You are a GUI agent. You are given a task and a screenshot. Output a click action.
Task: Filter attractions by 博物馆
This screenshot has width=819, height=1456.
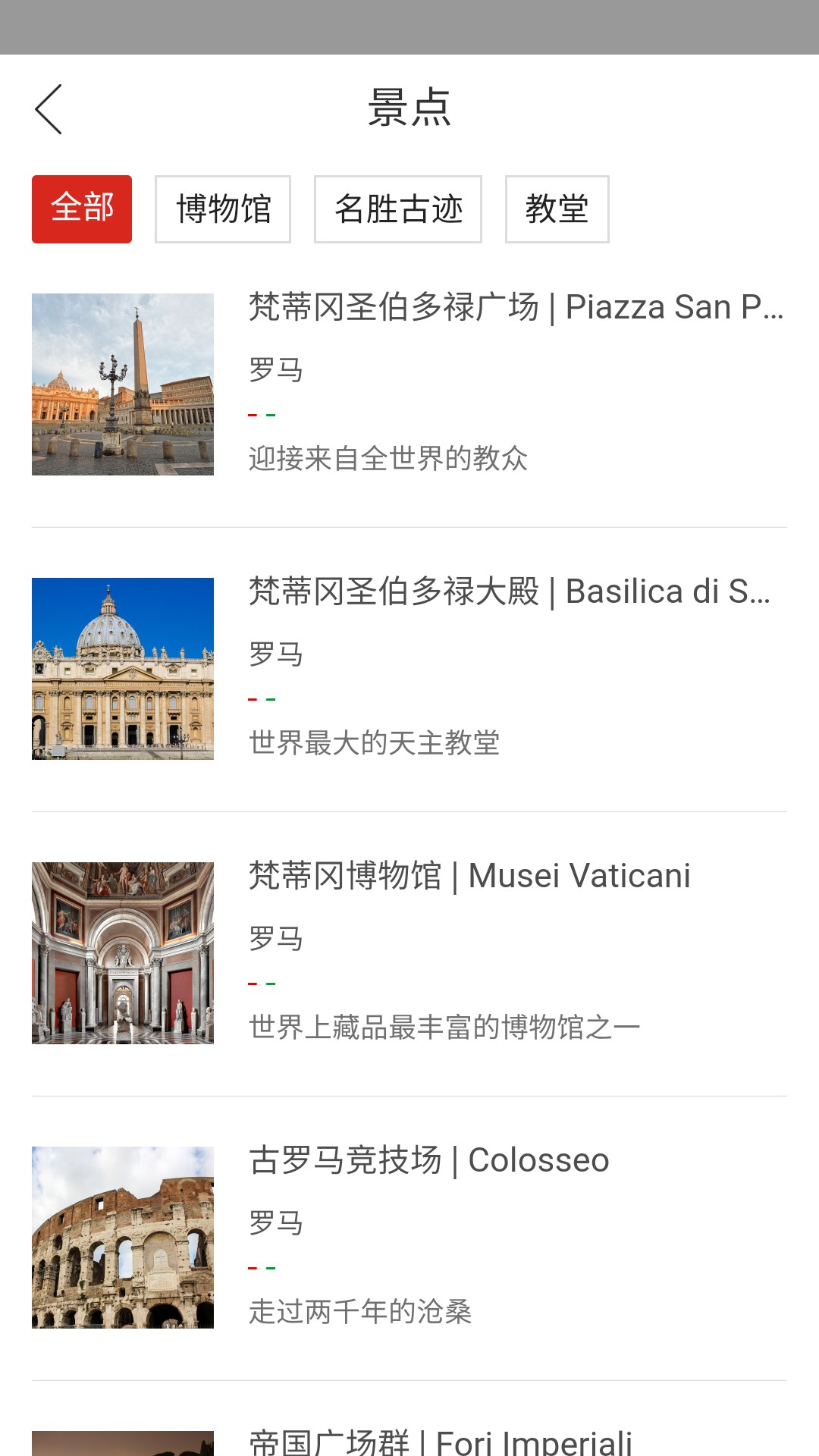[223, 209]
